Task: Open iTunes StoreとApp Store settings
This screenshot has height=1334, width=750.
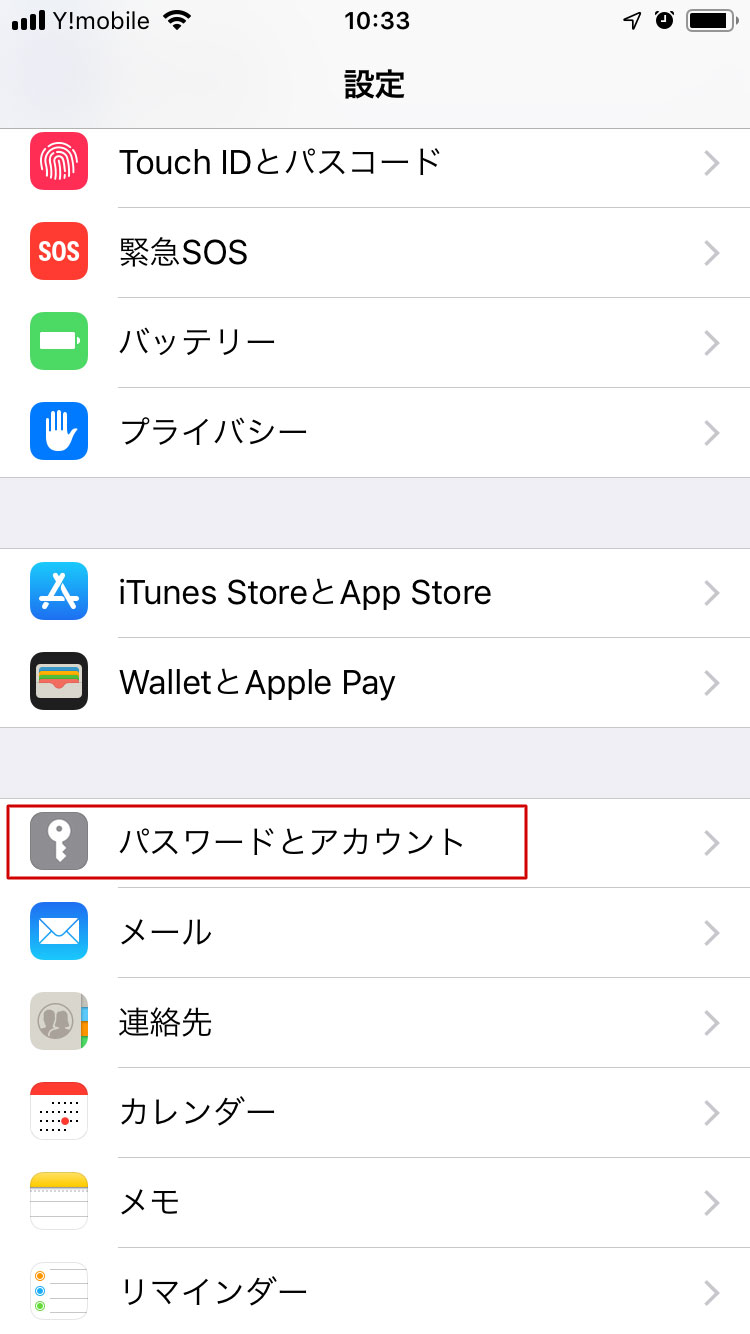Action: coord(375,593)
